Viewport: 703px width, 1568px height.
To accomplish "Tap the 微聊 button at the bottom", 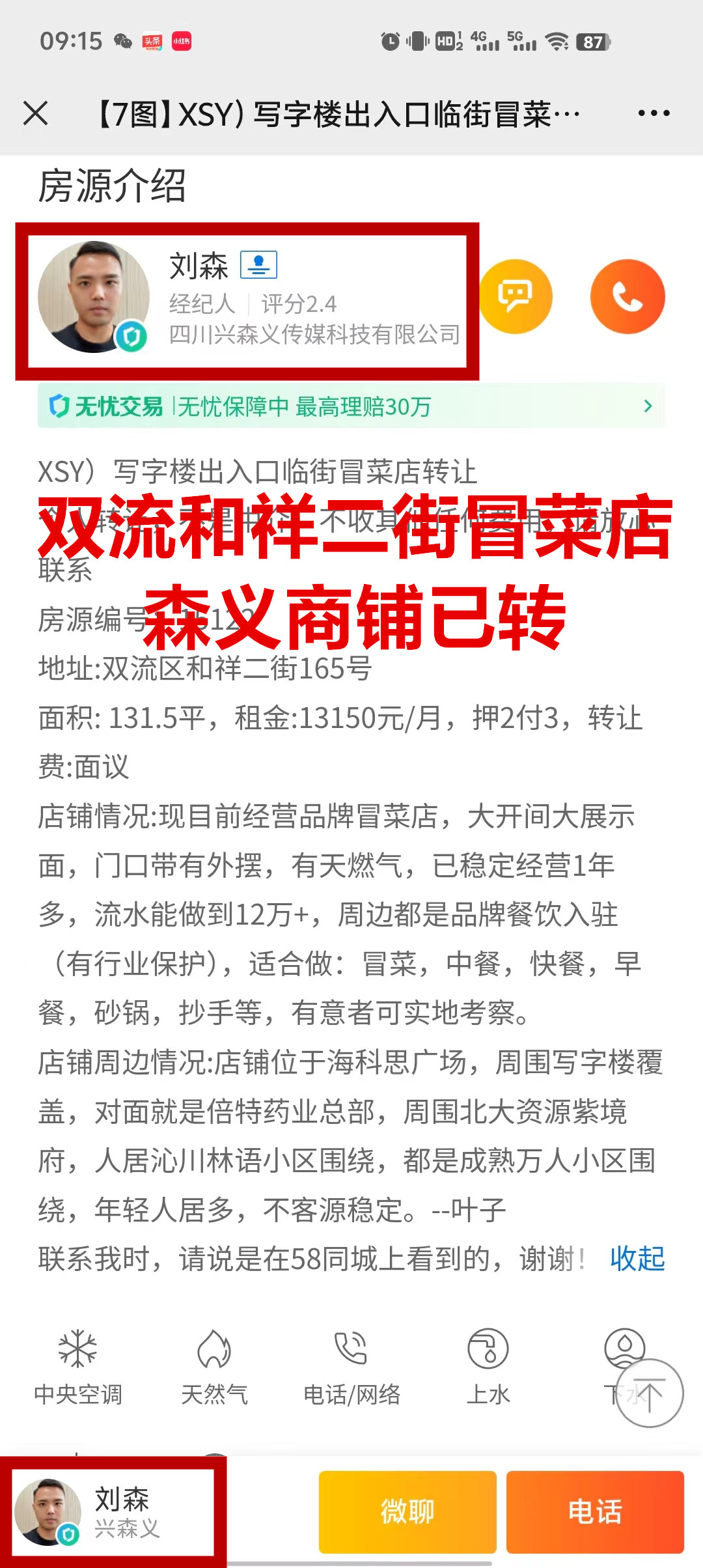I will pos(407,1512).
